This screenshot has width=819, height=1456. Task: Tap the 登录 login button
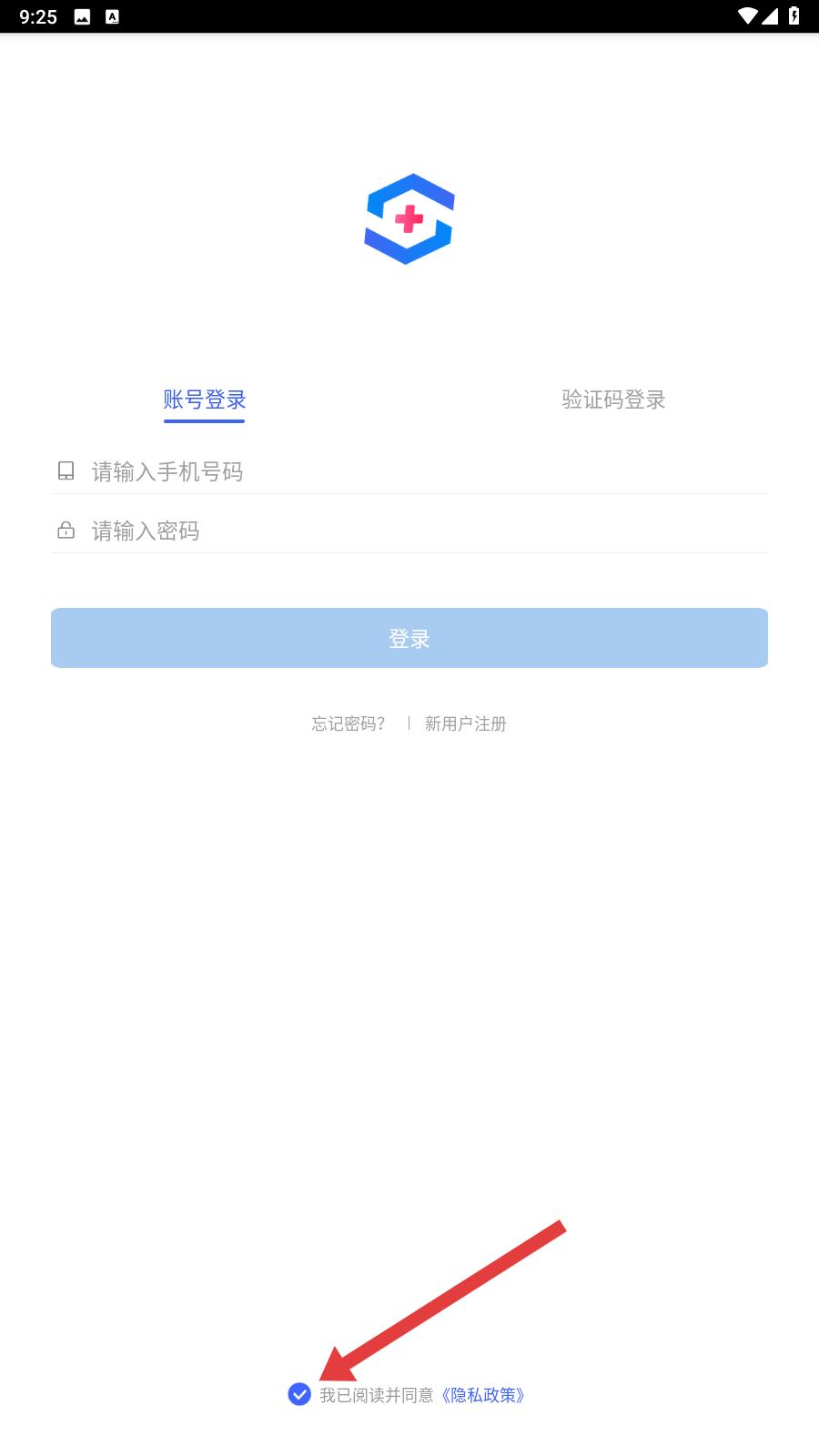pyautogui.click(x=409, y=638)
